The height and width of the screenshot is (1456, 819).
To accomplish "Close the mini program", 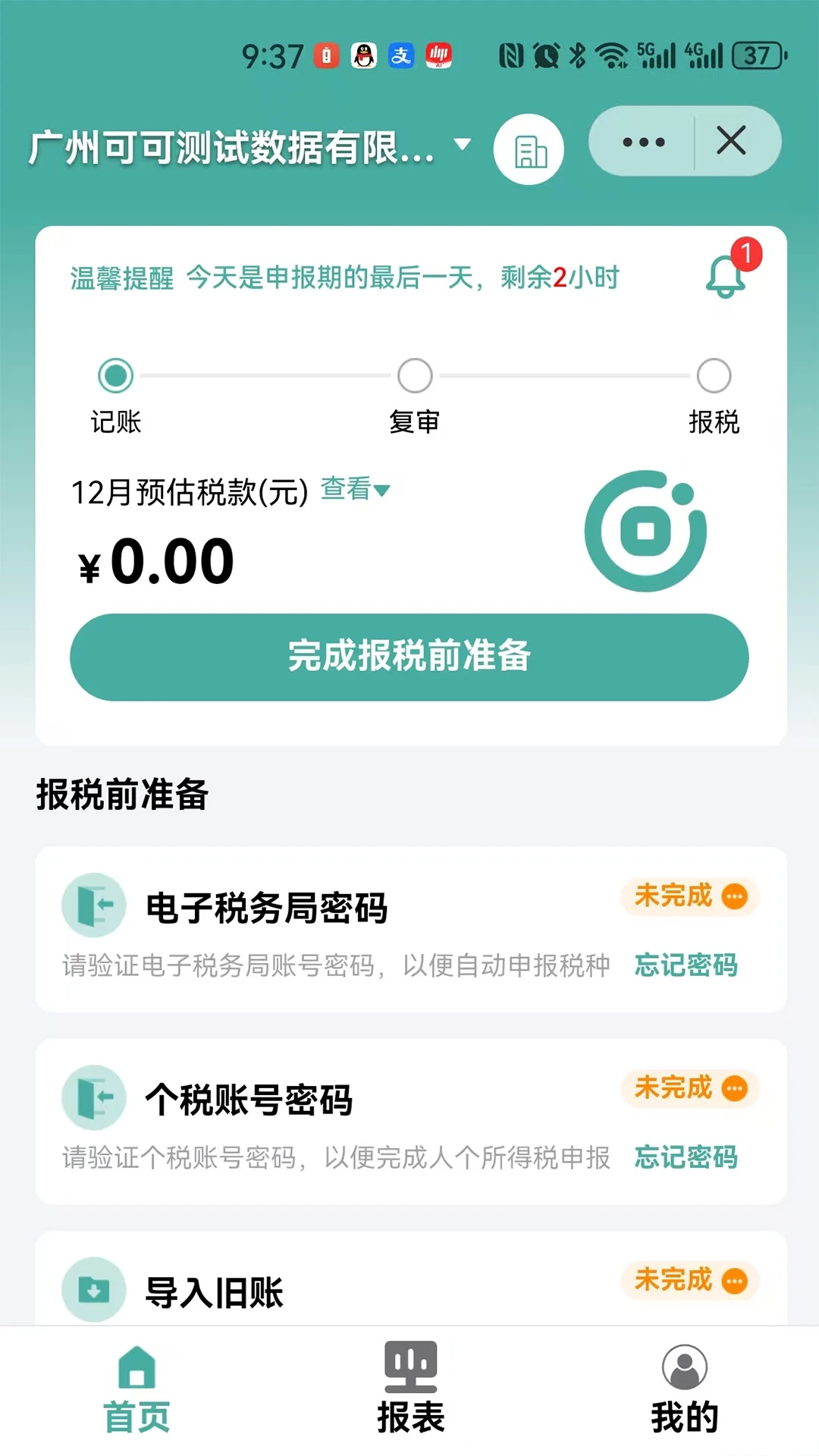I will [x=731, y=142].
